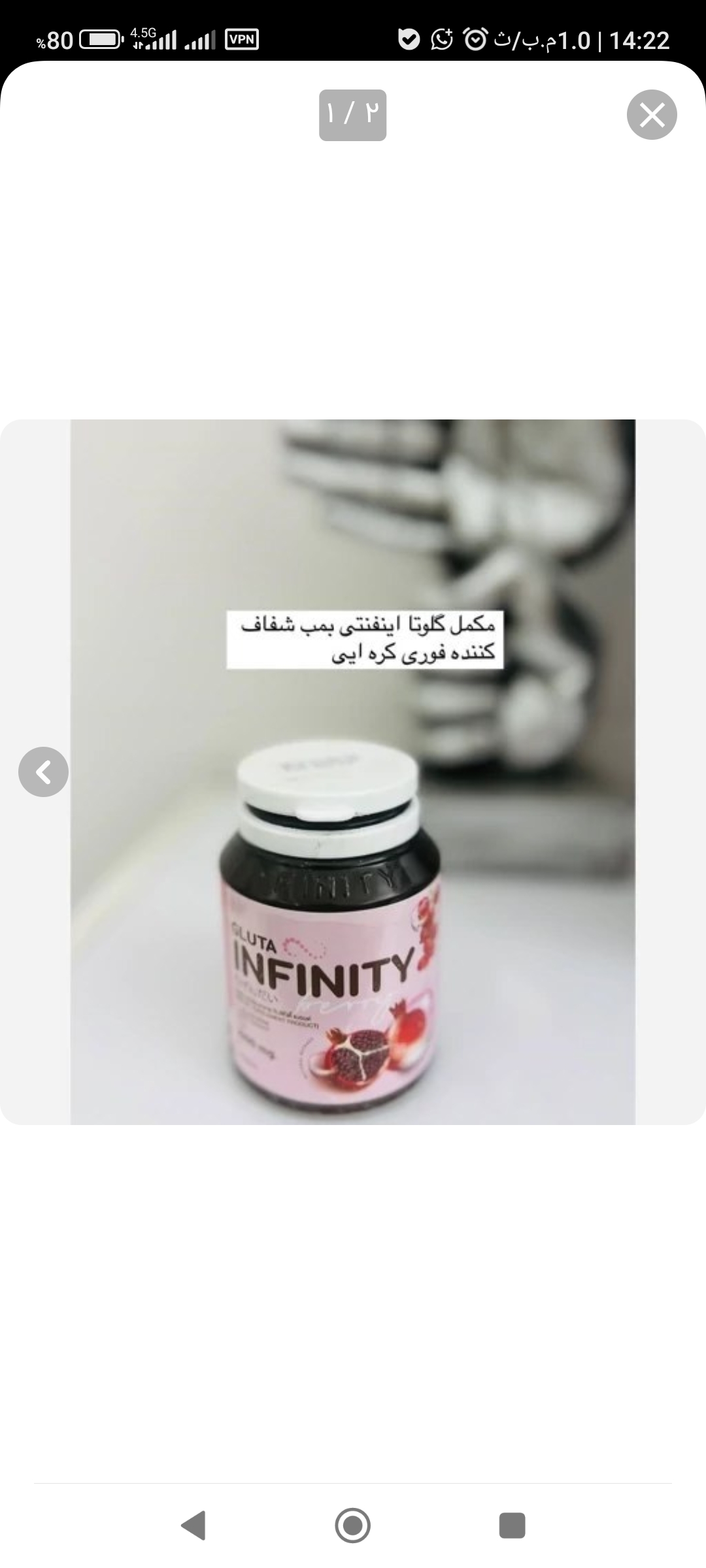Viewport: 706px width, 1568px height.
Task: Open the recent apps view
Action: [512, 1526]
